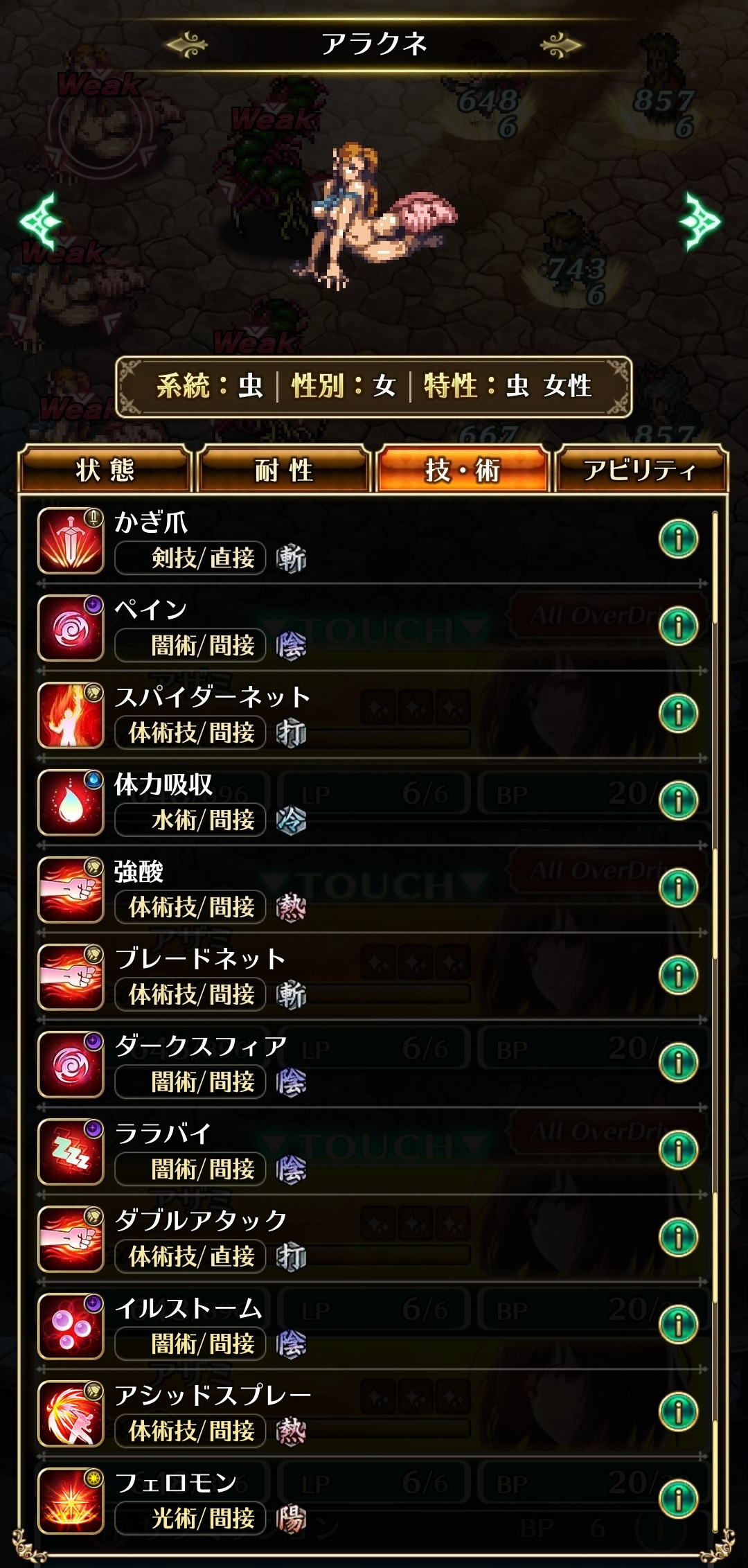Switch to the 耐性 tab
748x1568 pixels.
point(284,470)
